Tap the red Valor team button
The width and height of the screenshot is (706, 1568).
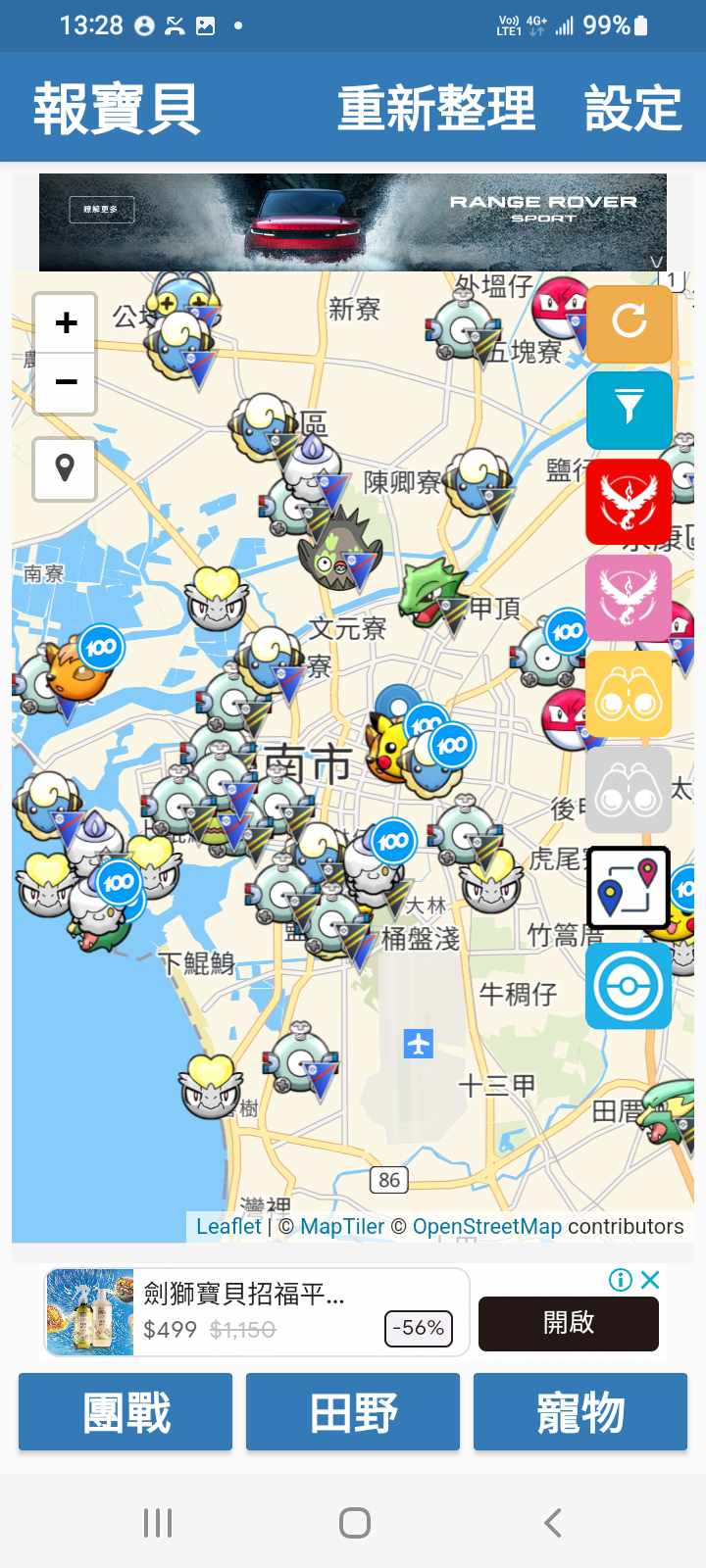pyautogui.click(x=629, y=500)
